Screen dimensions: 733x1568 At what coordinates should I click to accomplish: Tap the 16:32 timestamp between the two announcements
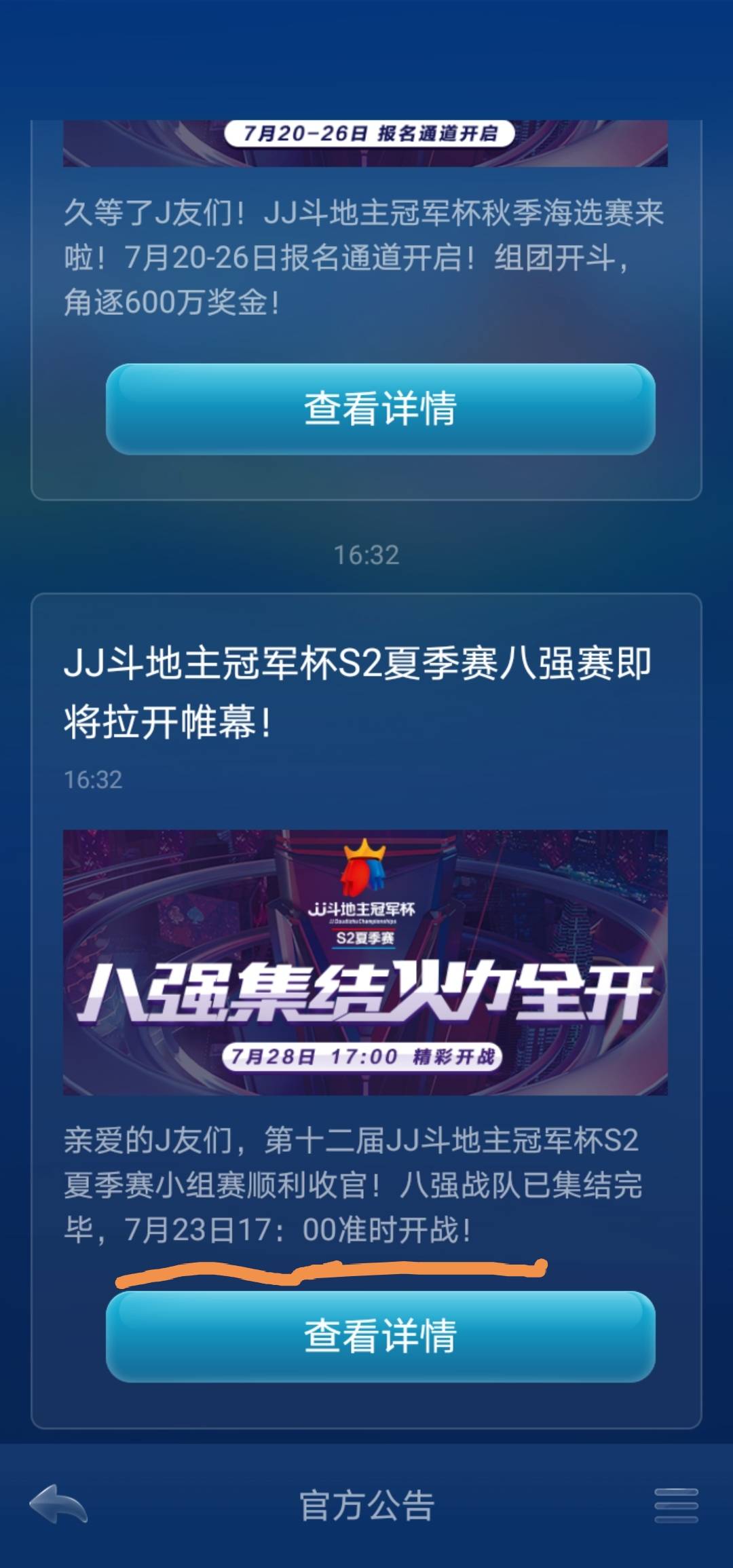[x=366, y=553]
